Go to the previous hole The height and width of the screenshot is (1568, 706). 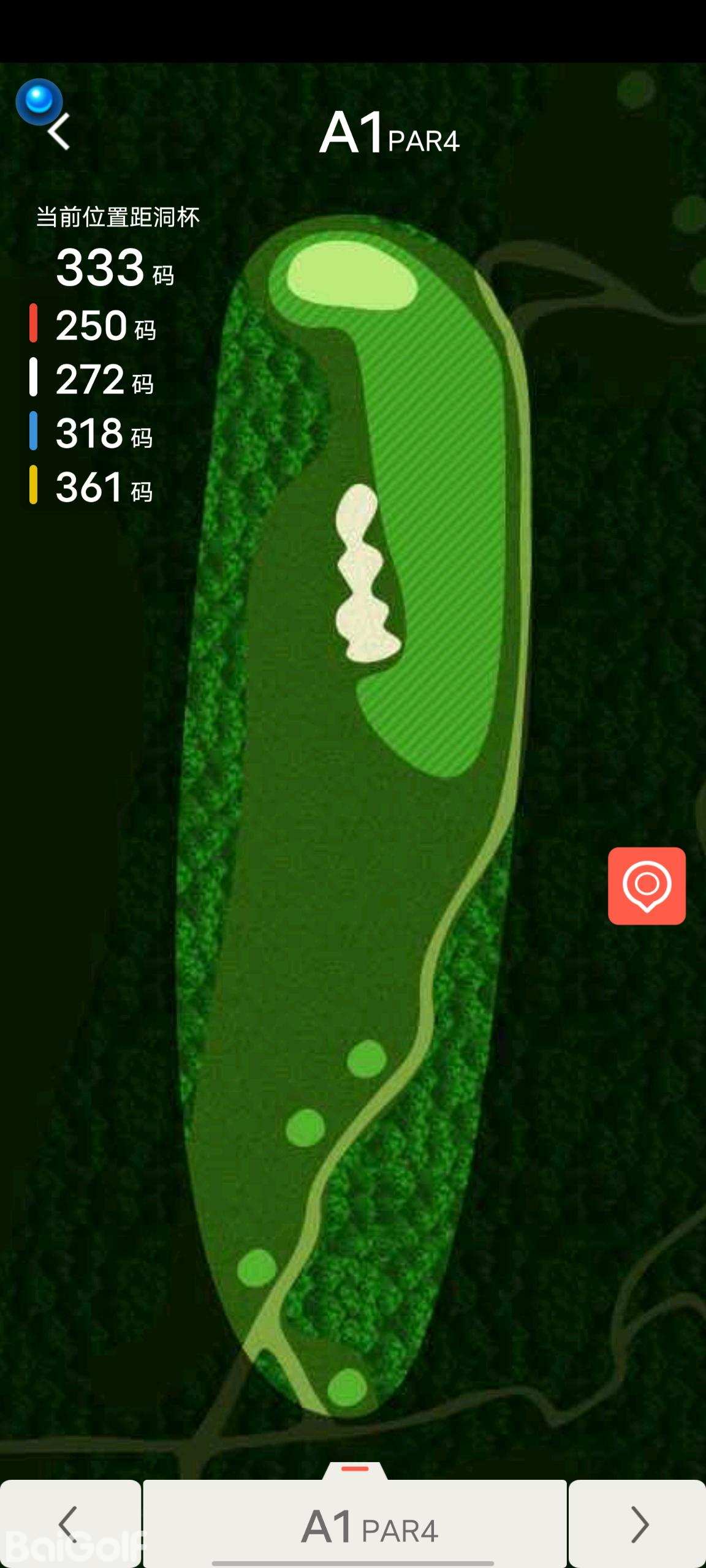(70, 1524)
